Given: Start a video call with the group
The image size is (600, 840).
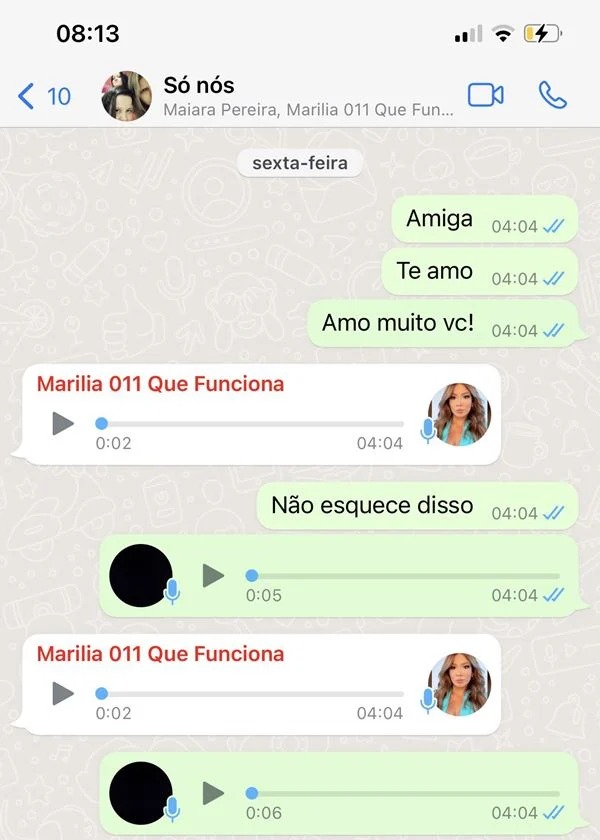Looking at the screenshot, I should tap(486, 95).
